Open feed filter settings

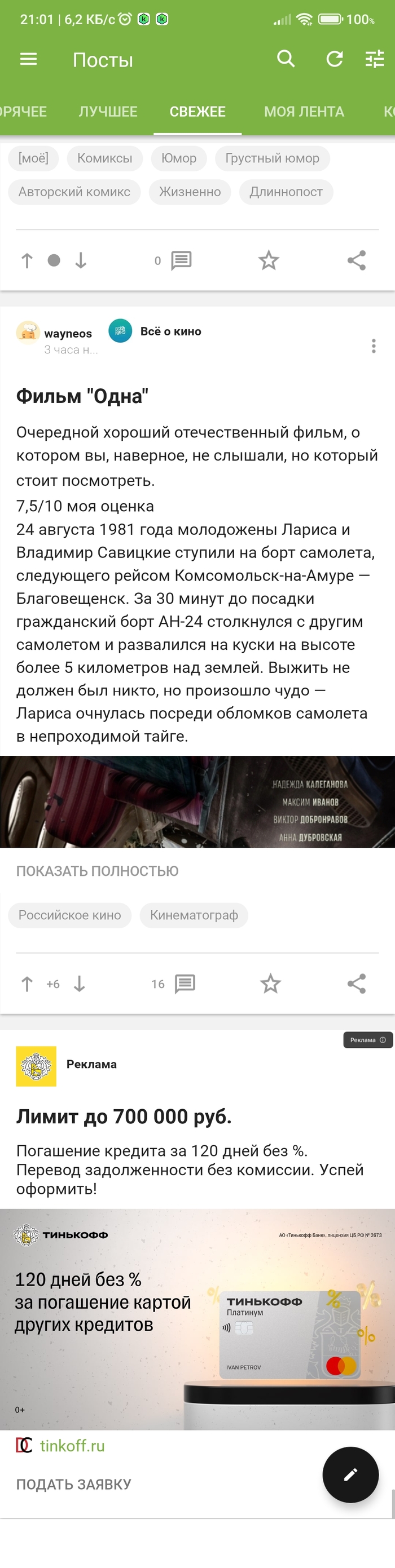(374, 59)
